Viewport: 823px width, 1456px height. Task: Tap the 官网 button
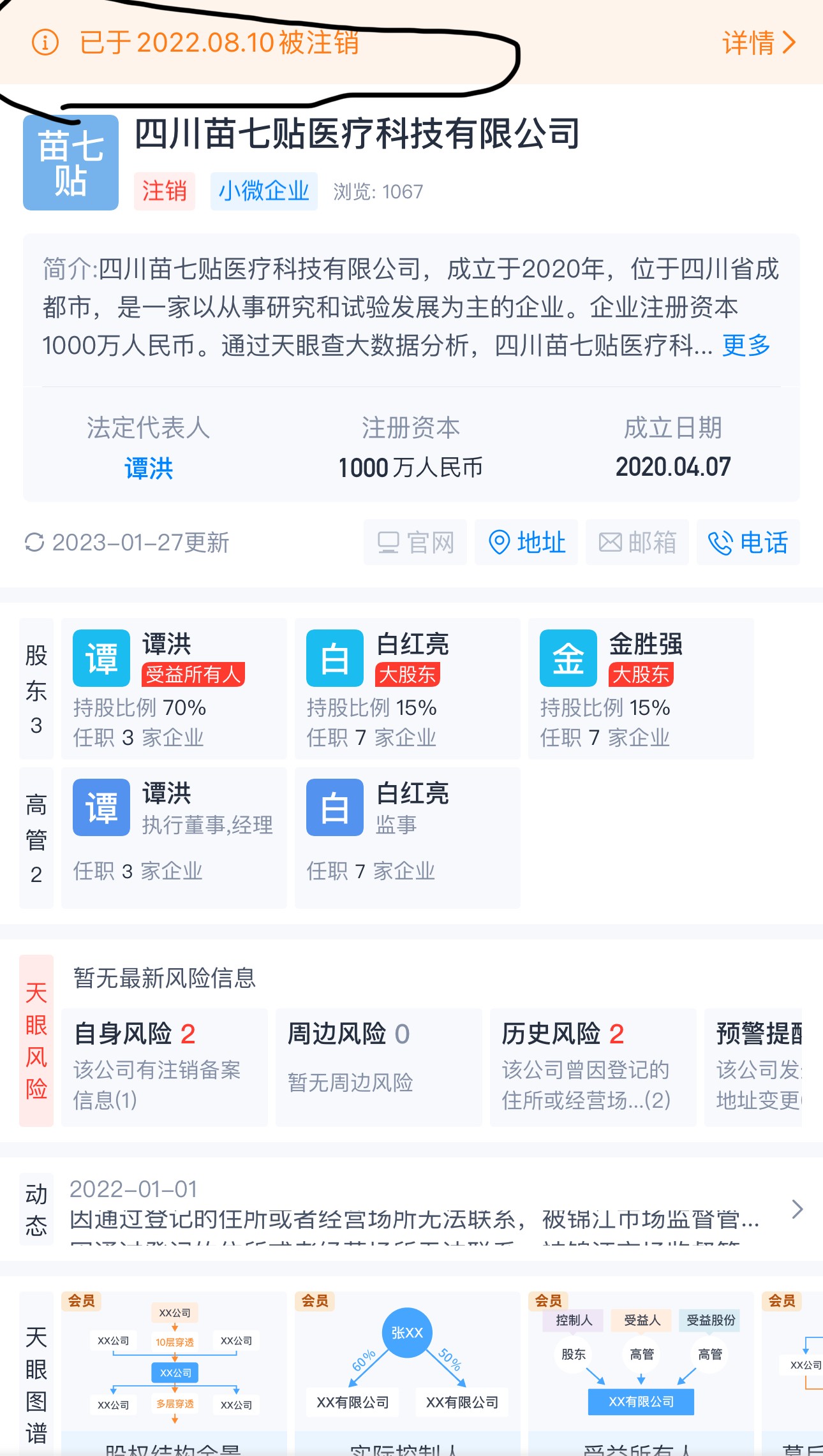coord(415,543)
